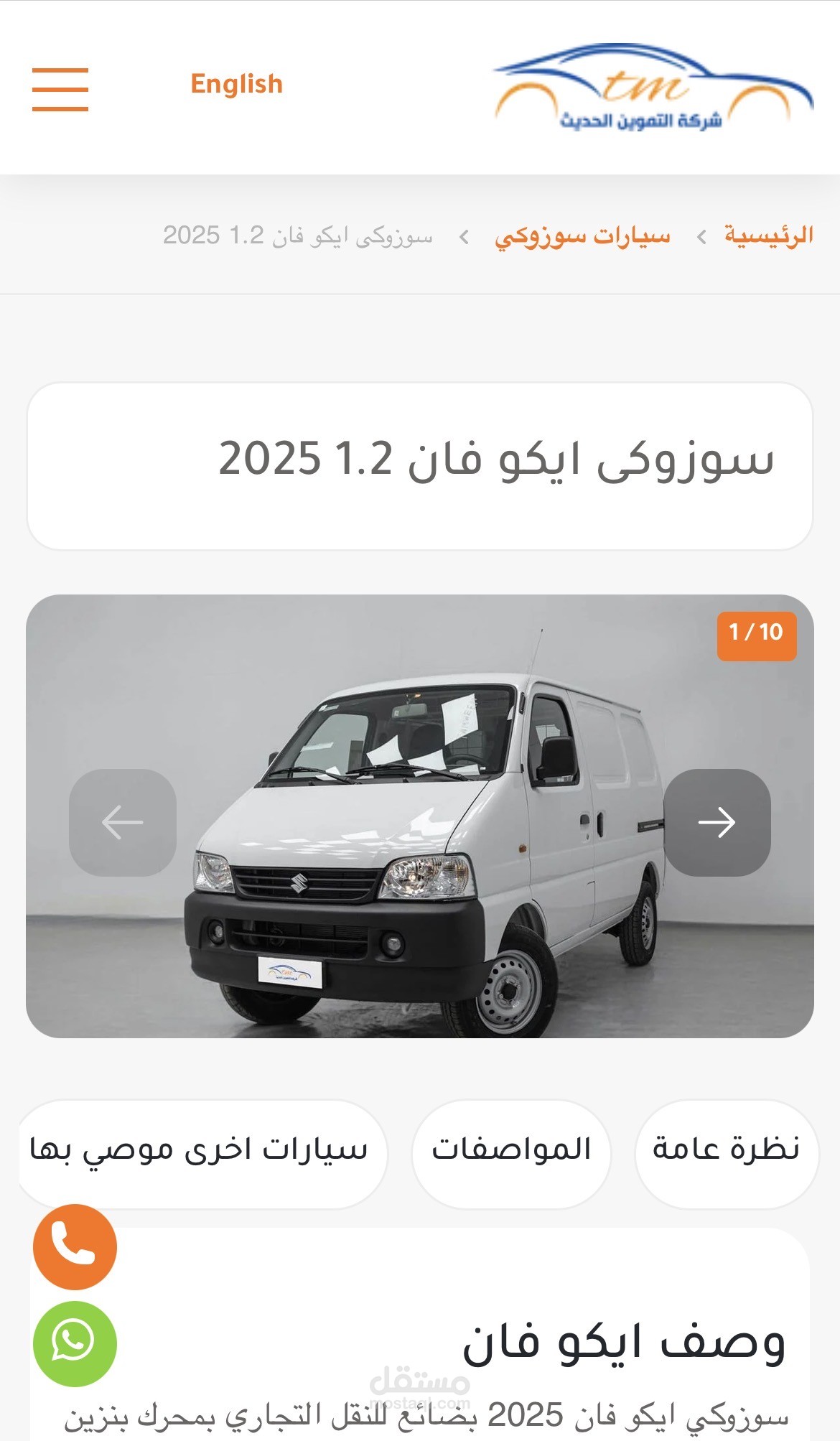Viewport: 840px width, 1441px height.
Task: Switch the site language to English
Action: click(x=237, y=84)
